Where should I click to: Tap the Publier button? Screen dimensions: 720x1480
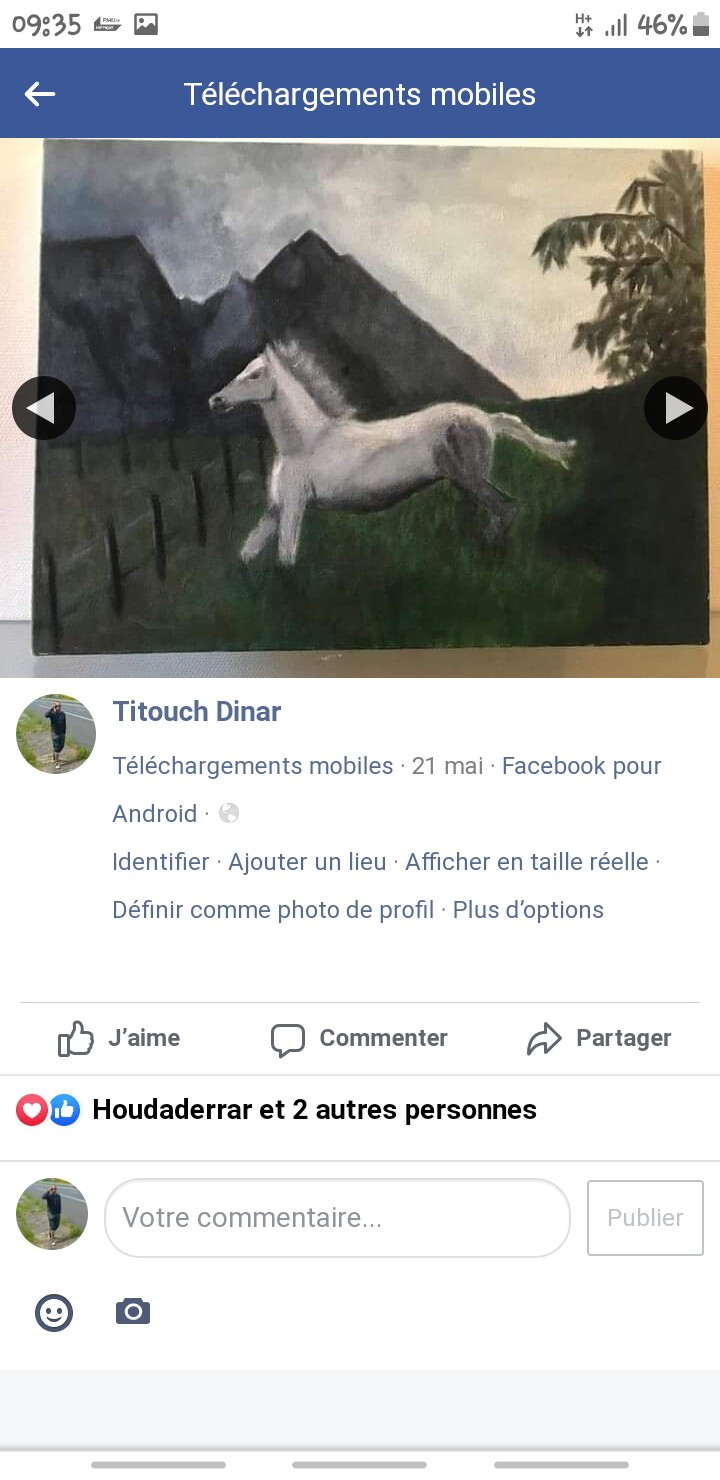(645, 1218)
